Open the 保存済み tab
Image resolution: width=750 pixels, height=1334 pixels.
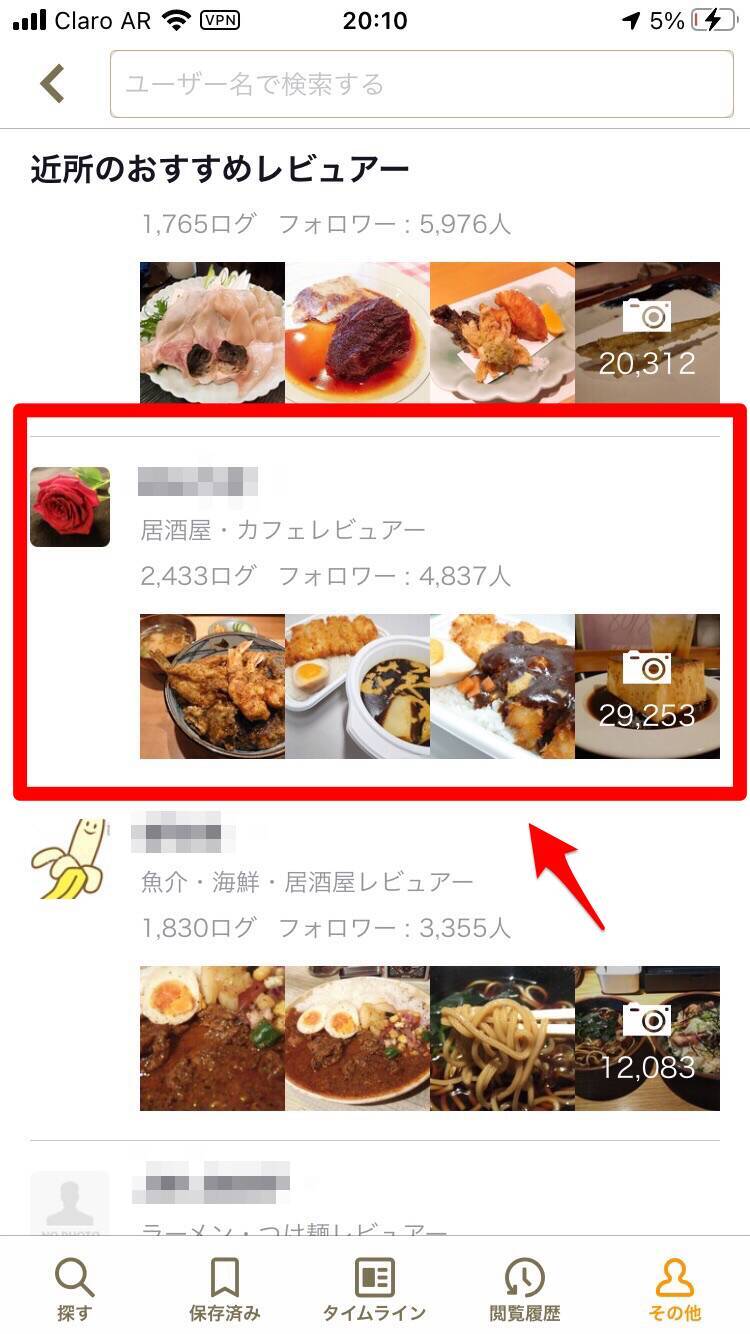click(224, 1288)
